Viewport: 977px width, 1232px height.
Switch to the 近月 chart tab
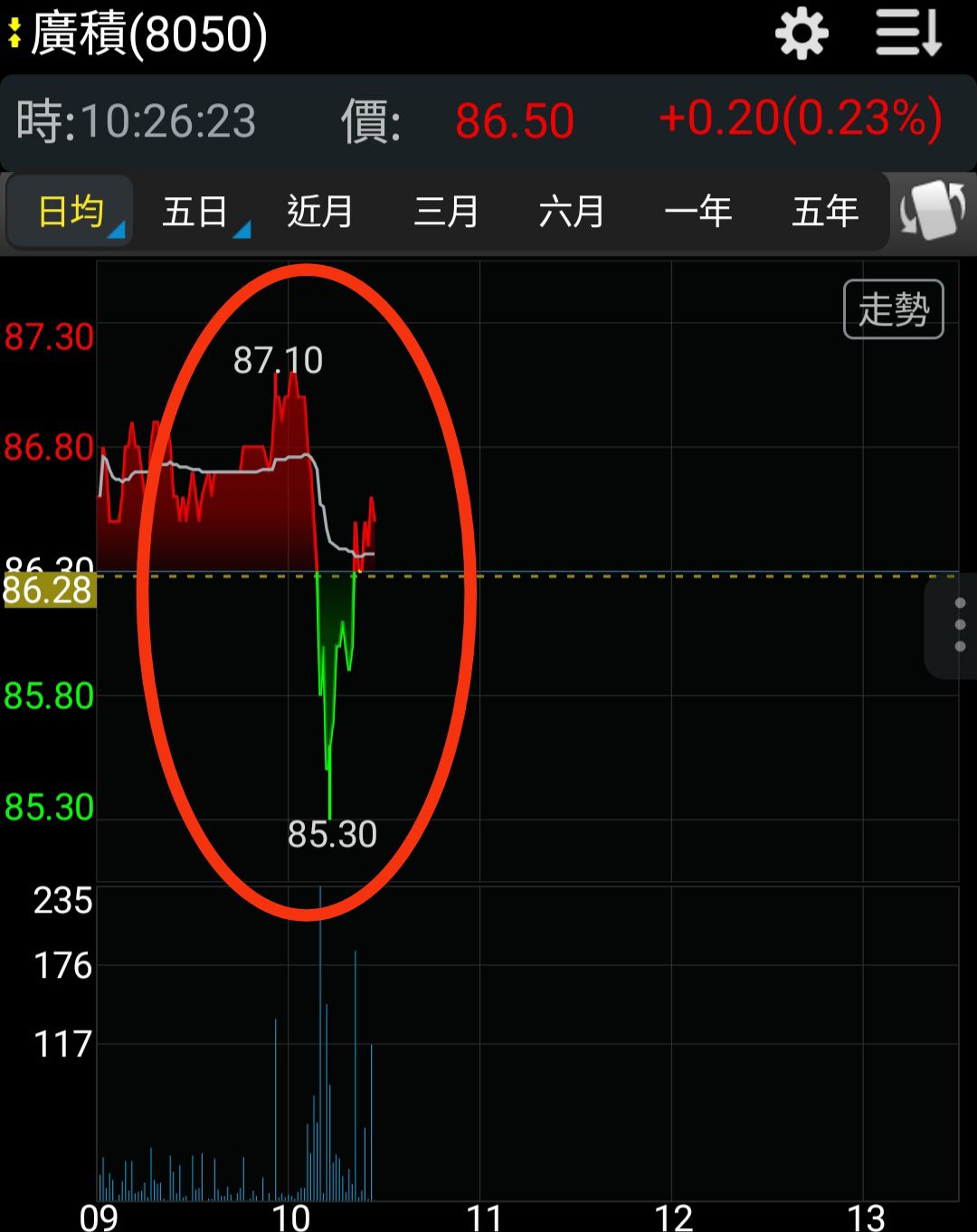319,213
